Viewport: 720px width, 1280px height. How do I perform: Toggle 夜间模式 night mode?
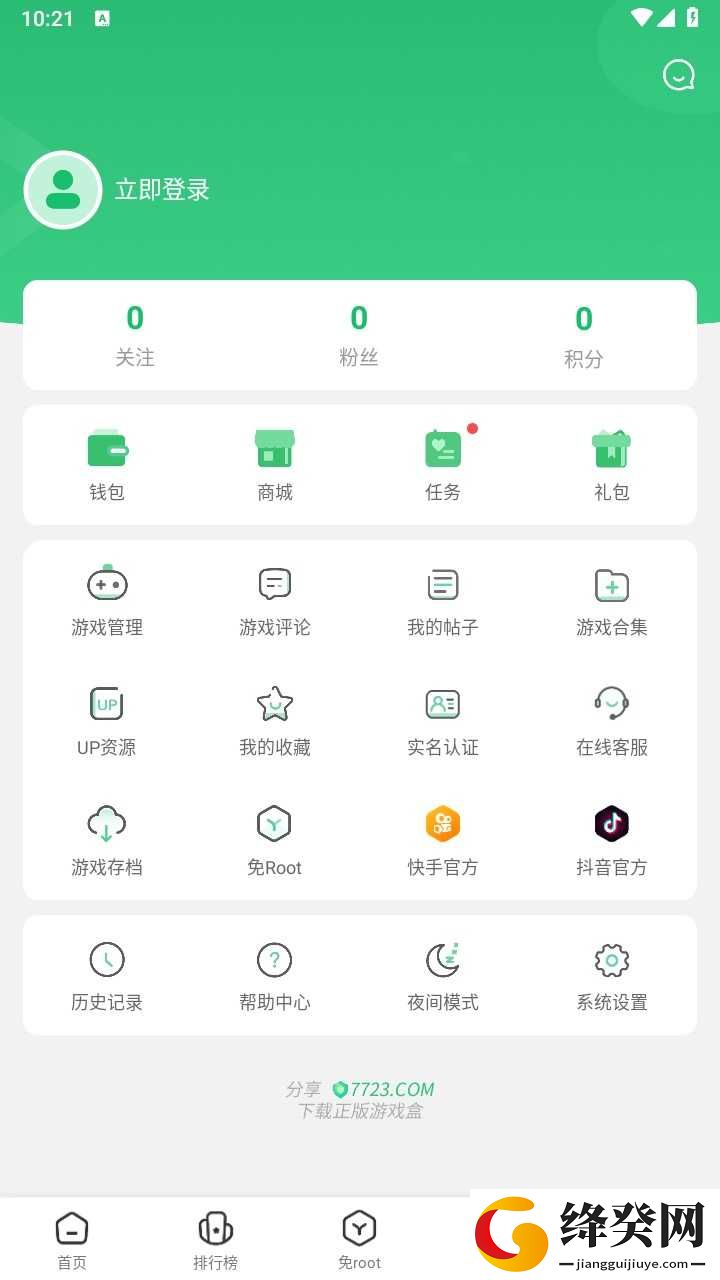pos(443,976)
